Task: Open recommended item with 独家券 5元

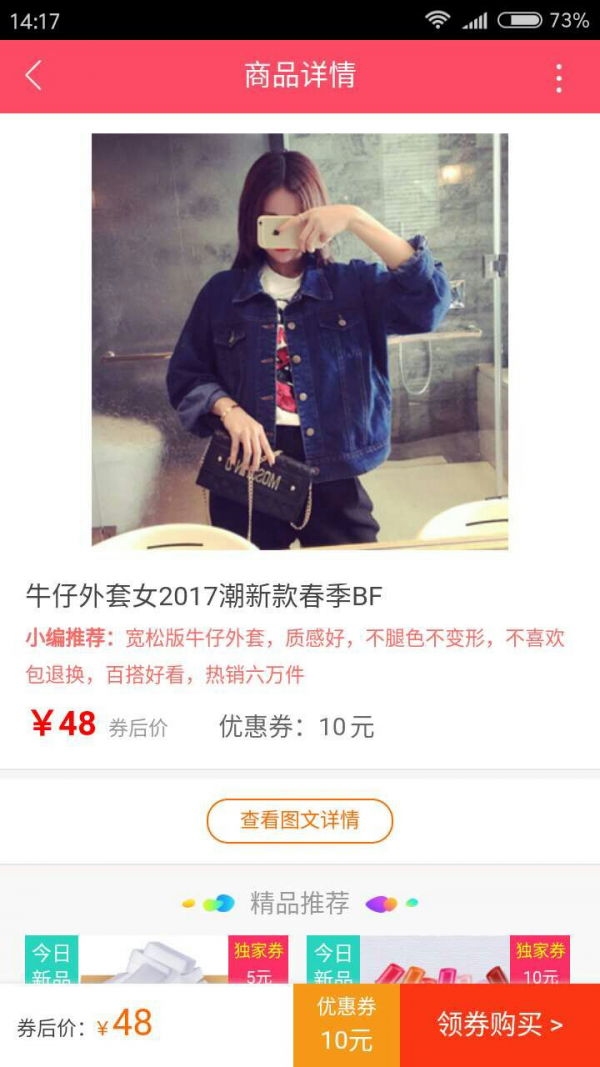Action: click(x=156, y=959)
